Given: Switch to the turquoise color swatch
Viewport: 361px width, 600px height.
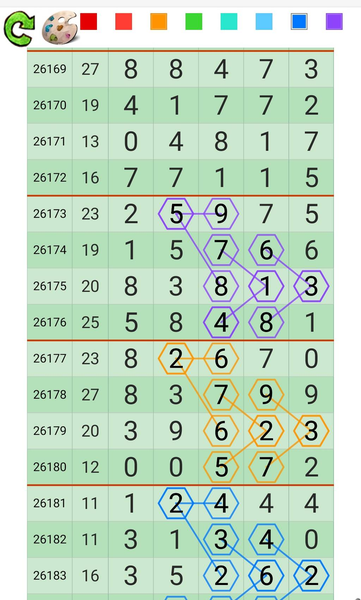Looking at the screenshot, I should 229,21.
